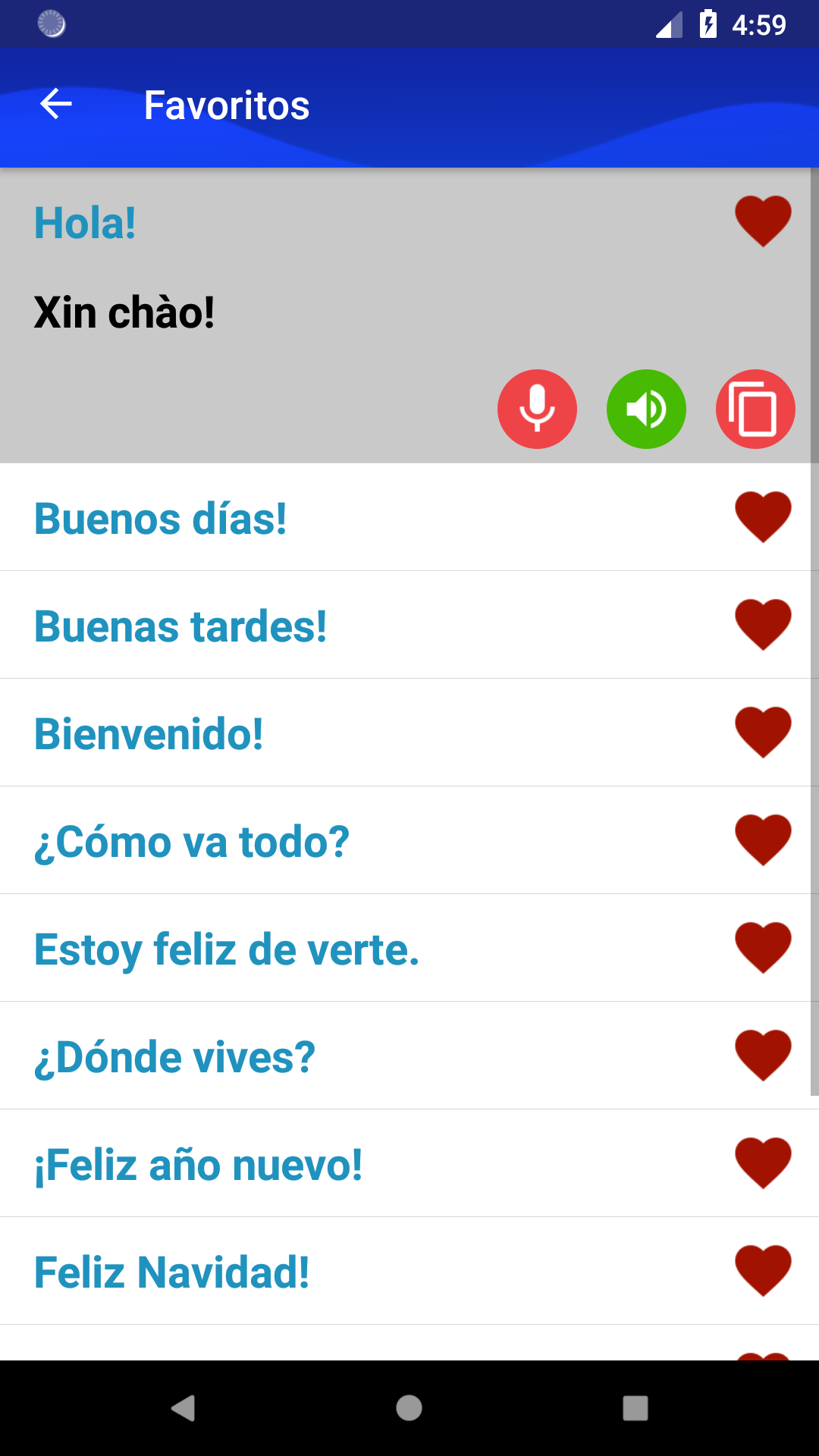Go back from Favoritos screen
The image size is (819, 1456).
tap(55, 104)
